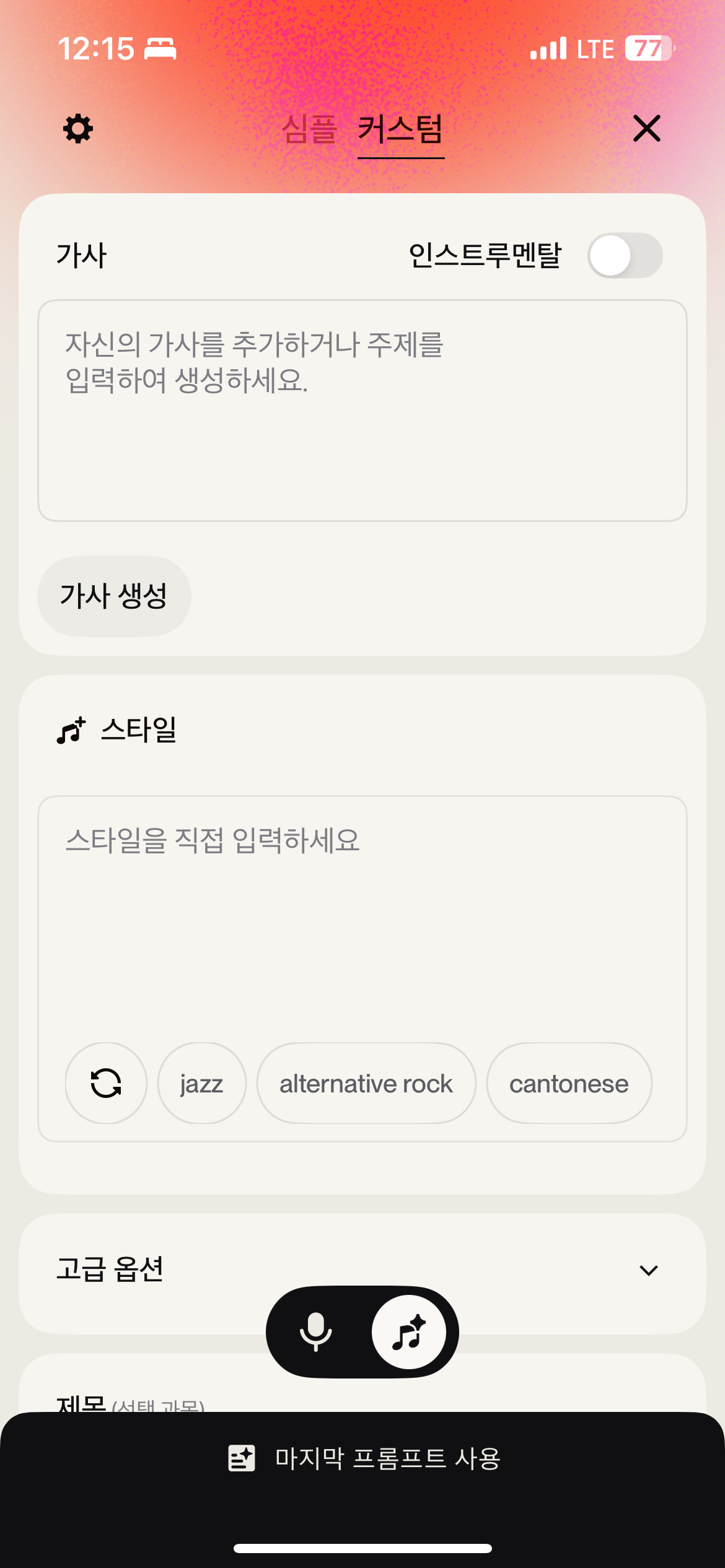Select the alternative rock style chip
Screen dimensions: 725x1568
(x=366, y=1083)
